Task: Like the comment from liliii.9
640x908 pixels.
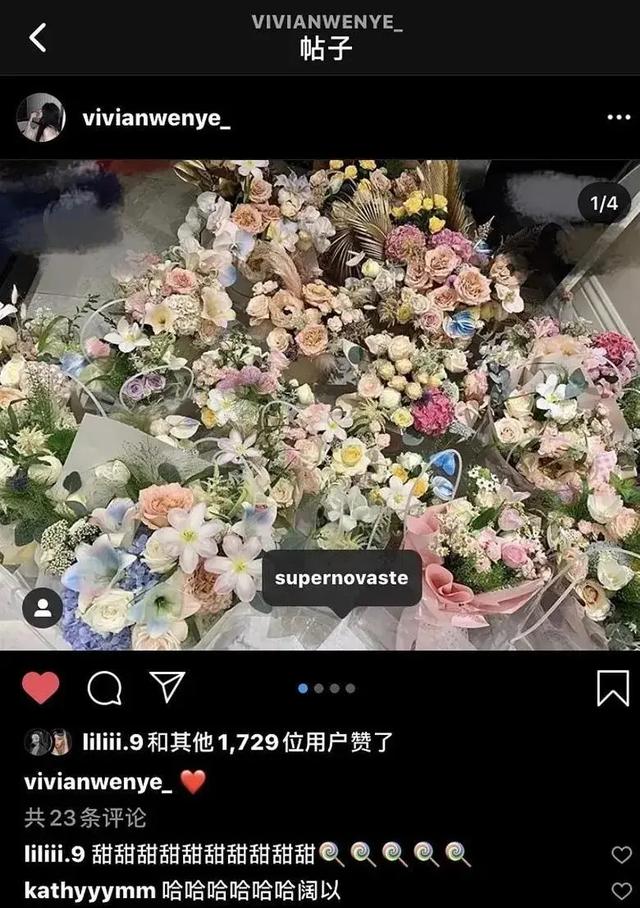Action: coord(622,855)
